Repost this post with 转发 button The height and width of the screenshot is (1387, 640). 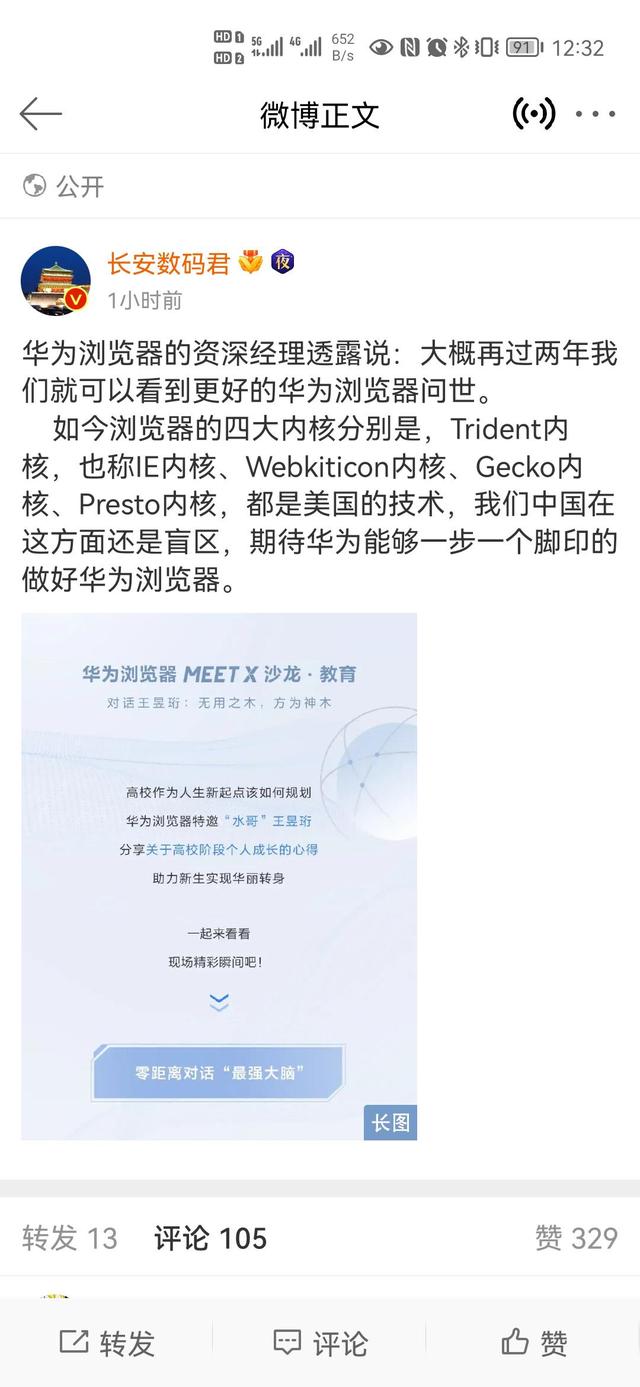[x=107, y=1342]
